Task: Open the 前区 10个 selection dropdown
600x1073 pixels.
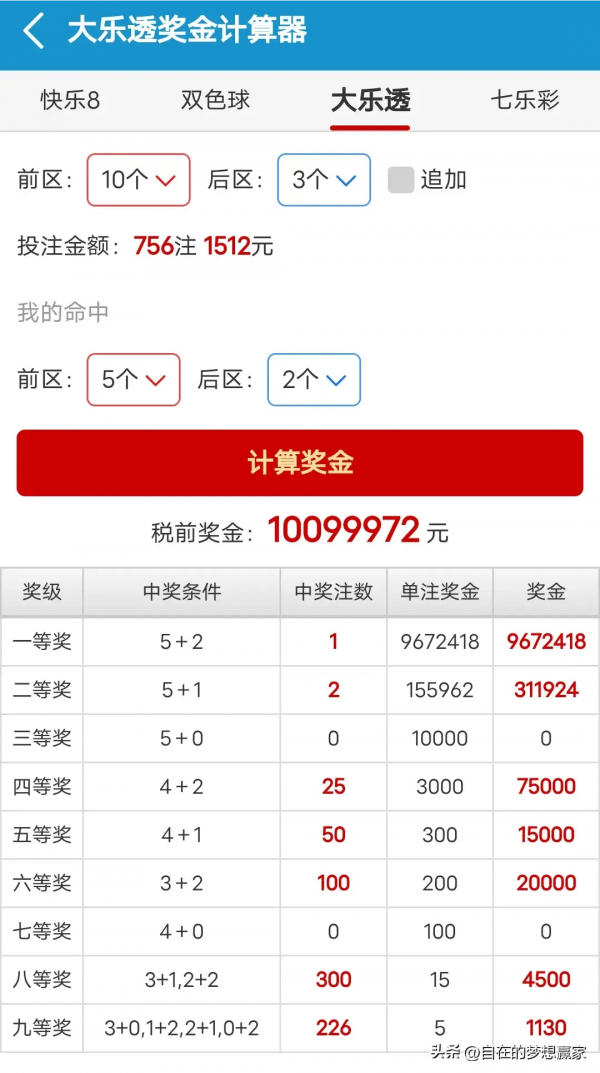Action: [x=138, y=180]
